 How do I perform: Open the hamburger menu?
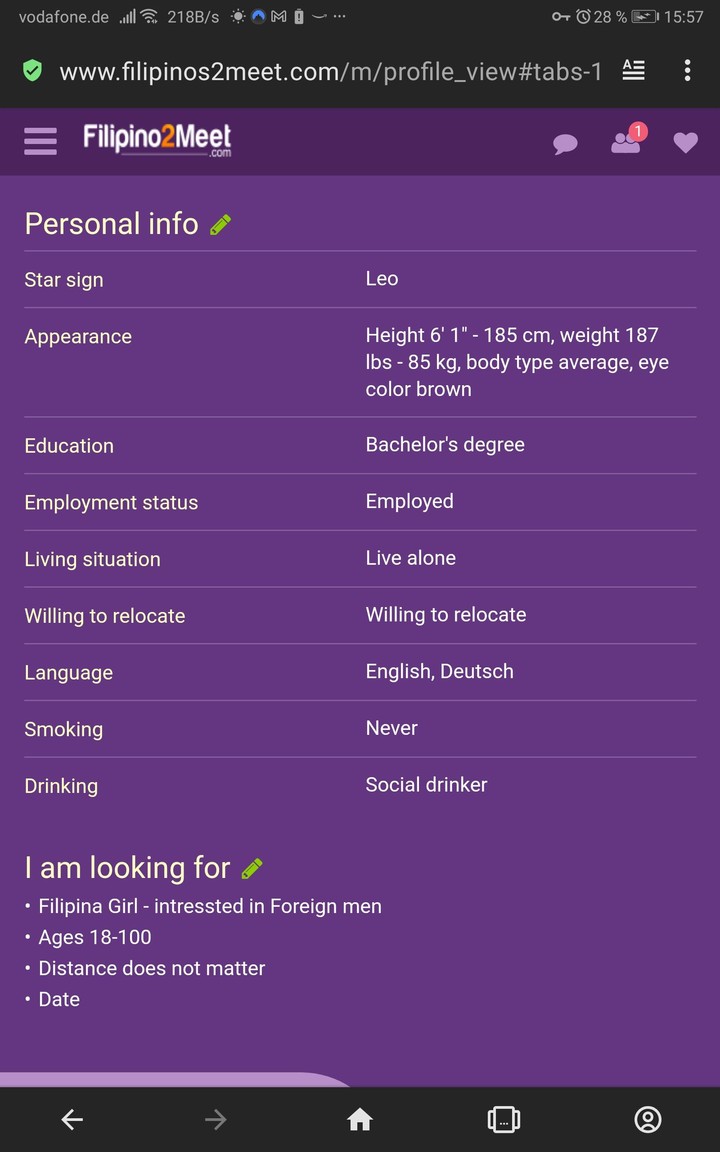40,141
